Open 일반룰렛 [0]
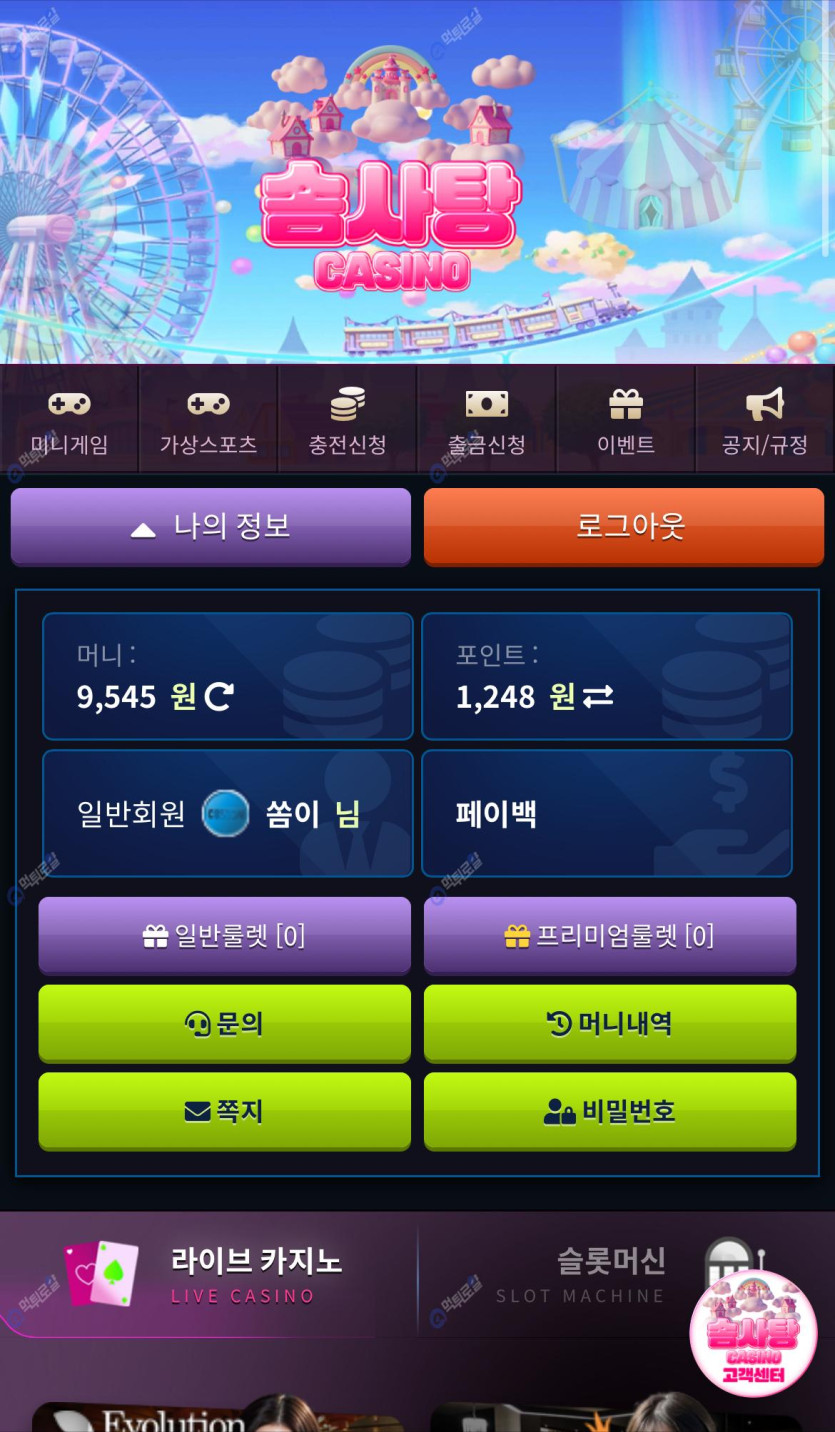The width and height of the screenshot is (835, 1432). (x=225, y=936)
